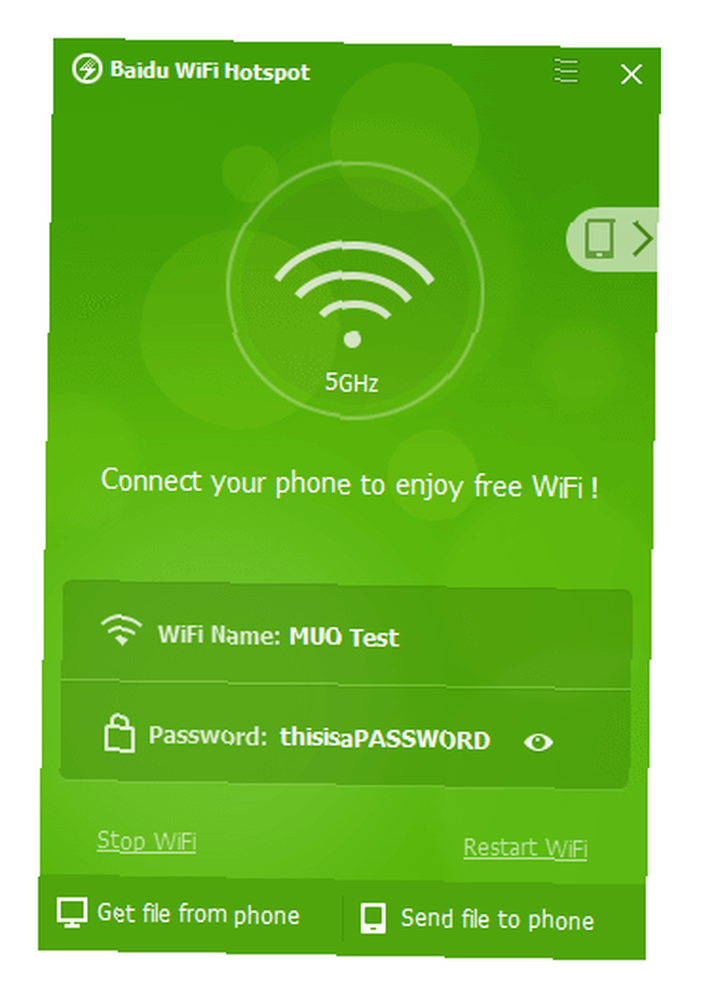The width and height of the screenshot is (701, 1000).
Task: Close the Baidu WiFi Hotspot window
Action: click(x=631, y=74)
